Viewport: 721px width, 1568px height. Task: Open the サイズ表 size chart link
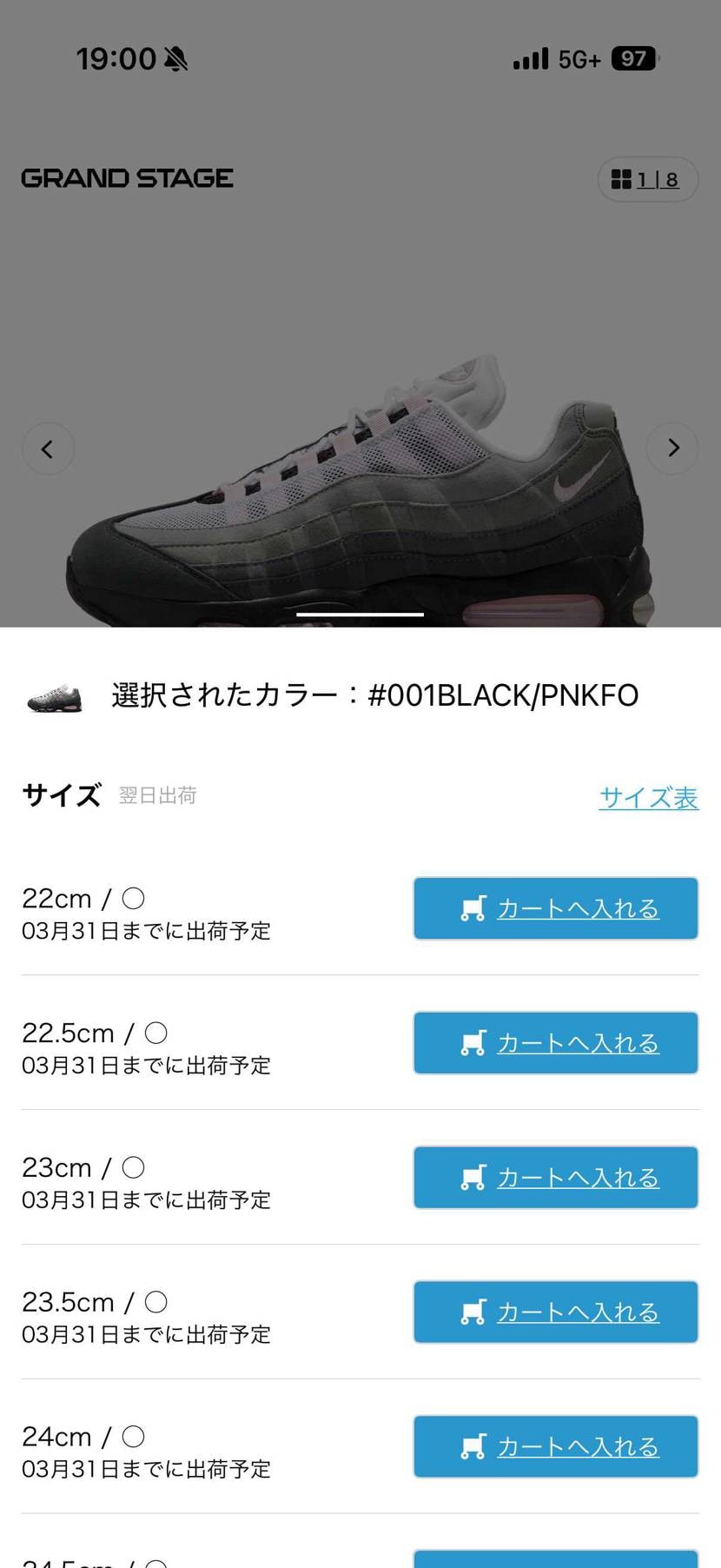click(649, 796)
